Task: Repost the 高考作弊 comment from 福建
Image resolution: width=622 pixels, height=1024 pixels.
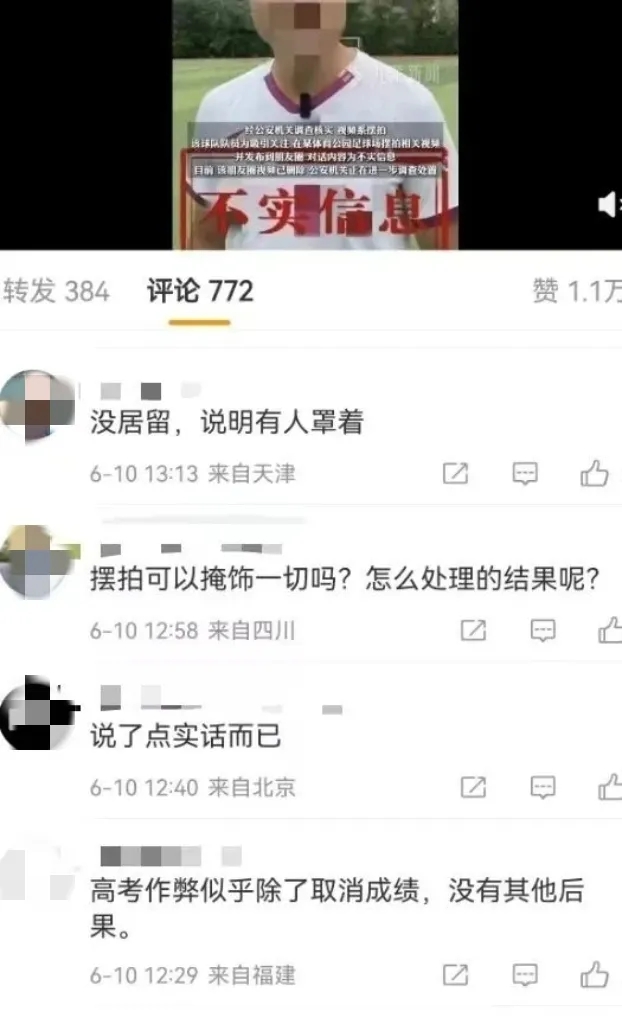Action: coord(455,974)
